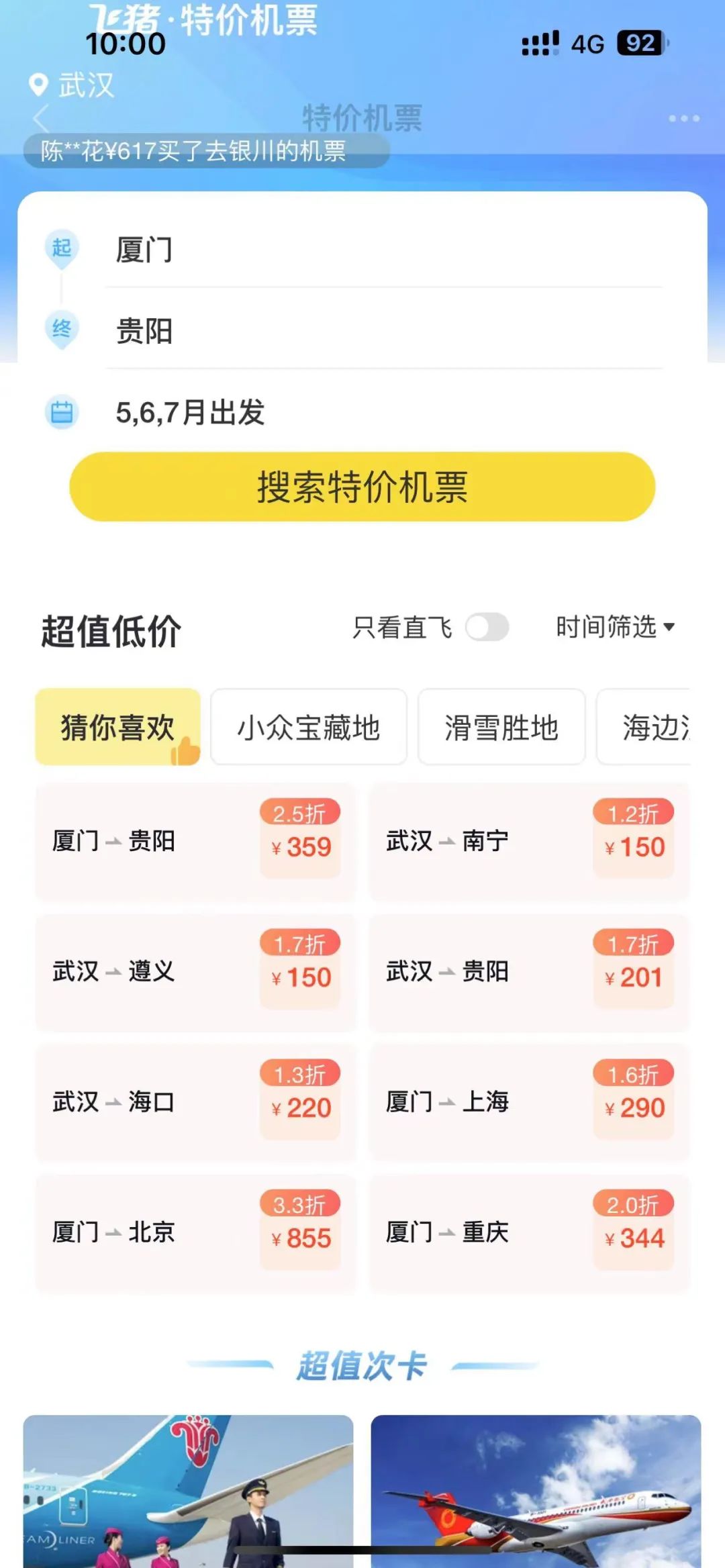Screen dimensions: 725x1568
Task: Expand 时间筛选 dropdown
Action: coord(614,628)
